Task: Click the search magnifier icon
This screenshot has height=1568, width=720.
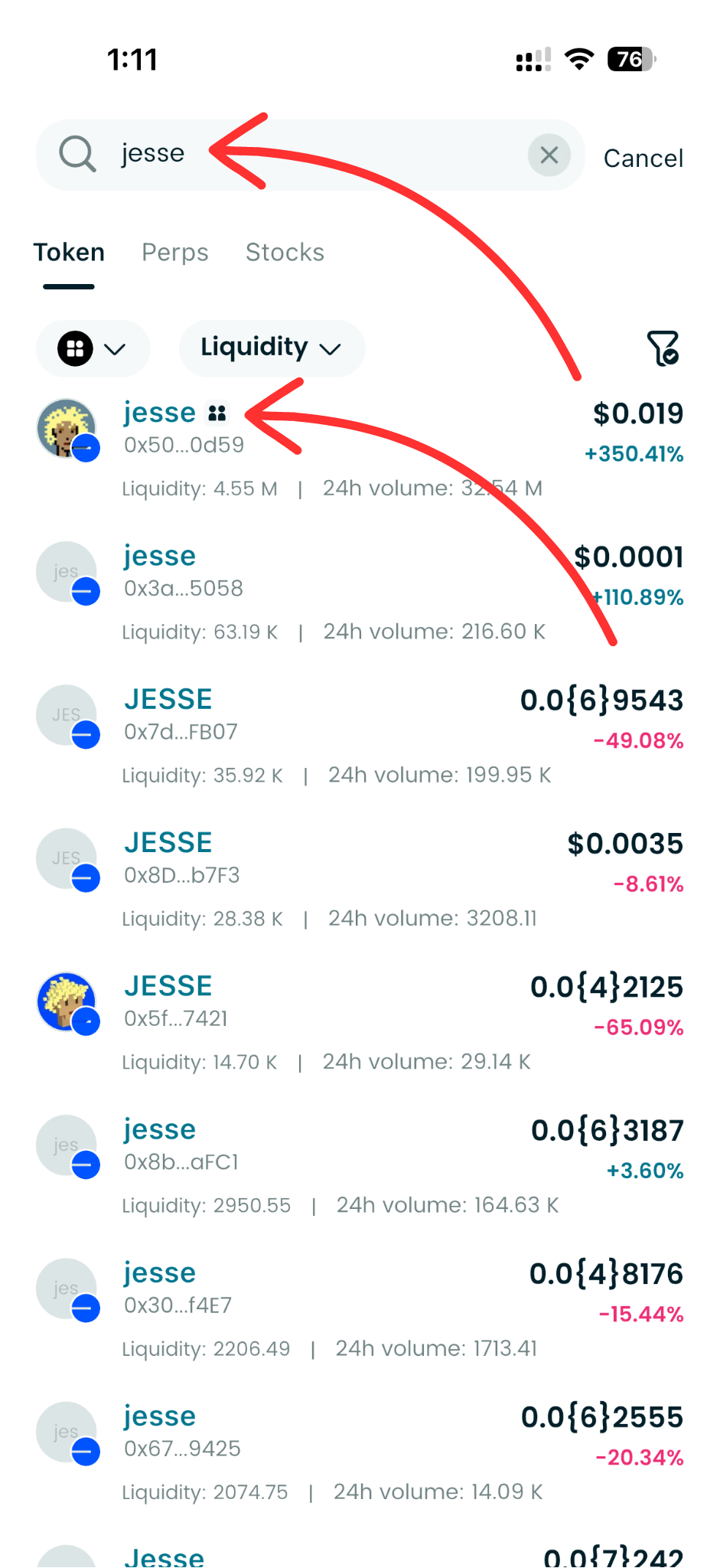Action: click(76, 153)
